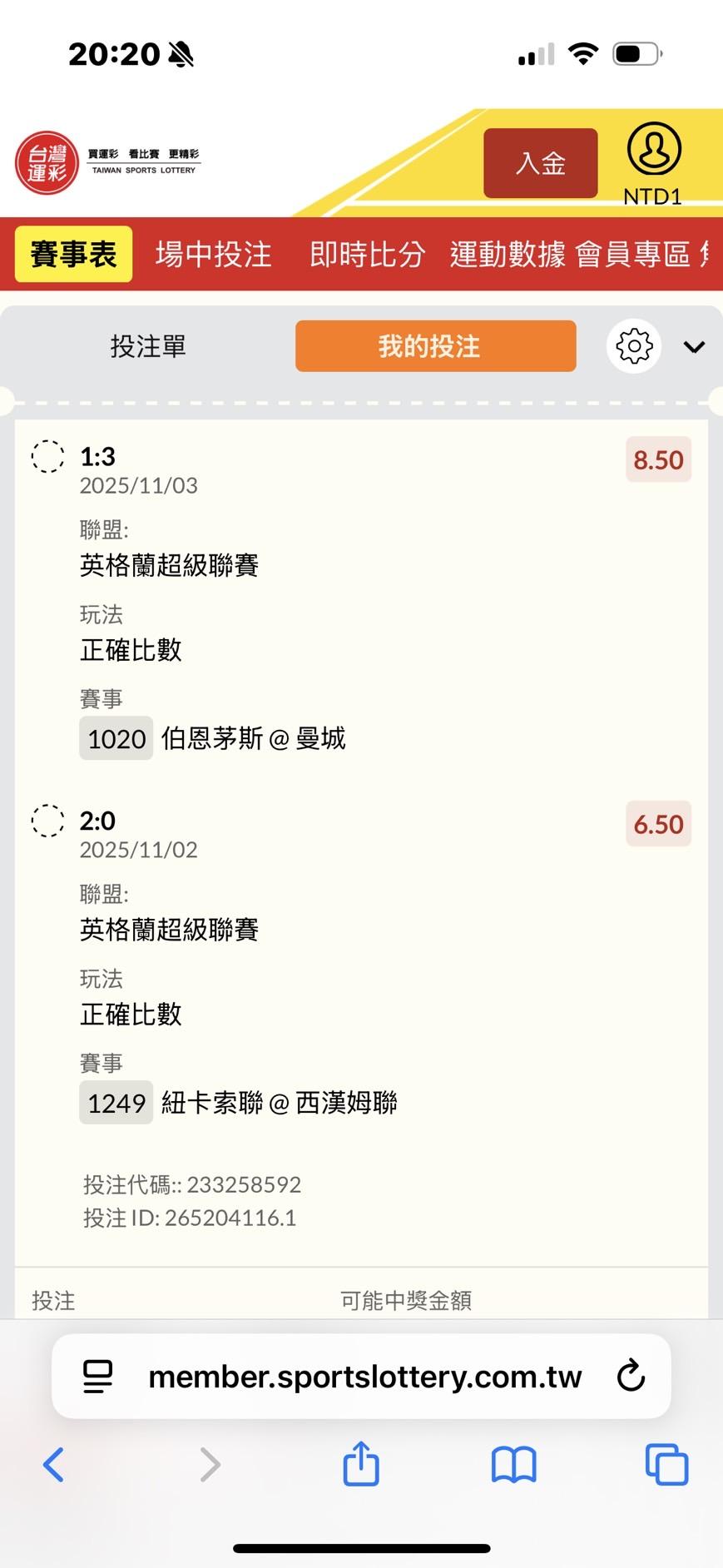Collapse the panel with the chevron arrow
Viewport: 723px width, 1568px height.
pos(694,347)
